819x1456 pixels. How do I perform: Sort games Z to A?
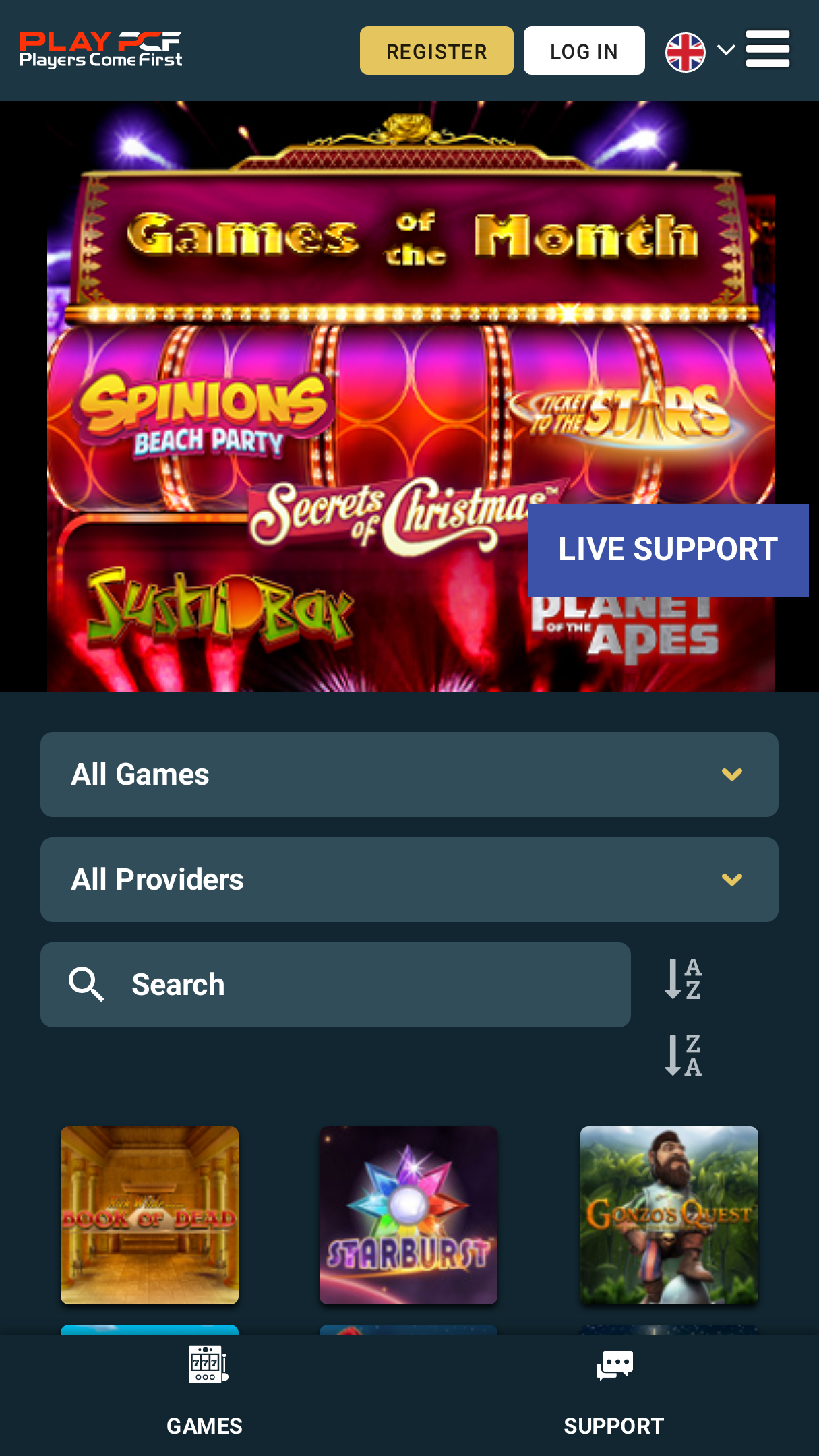684,1056
